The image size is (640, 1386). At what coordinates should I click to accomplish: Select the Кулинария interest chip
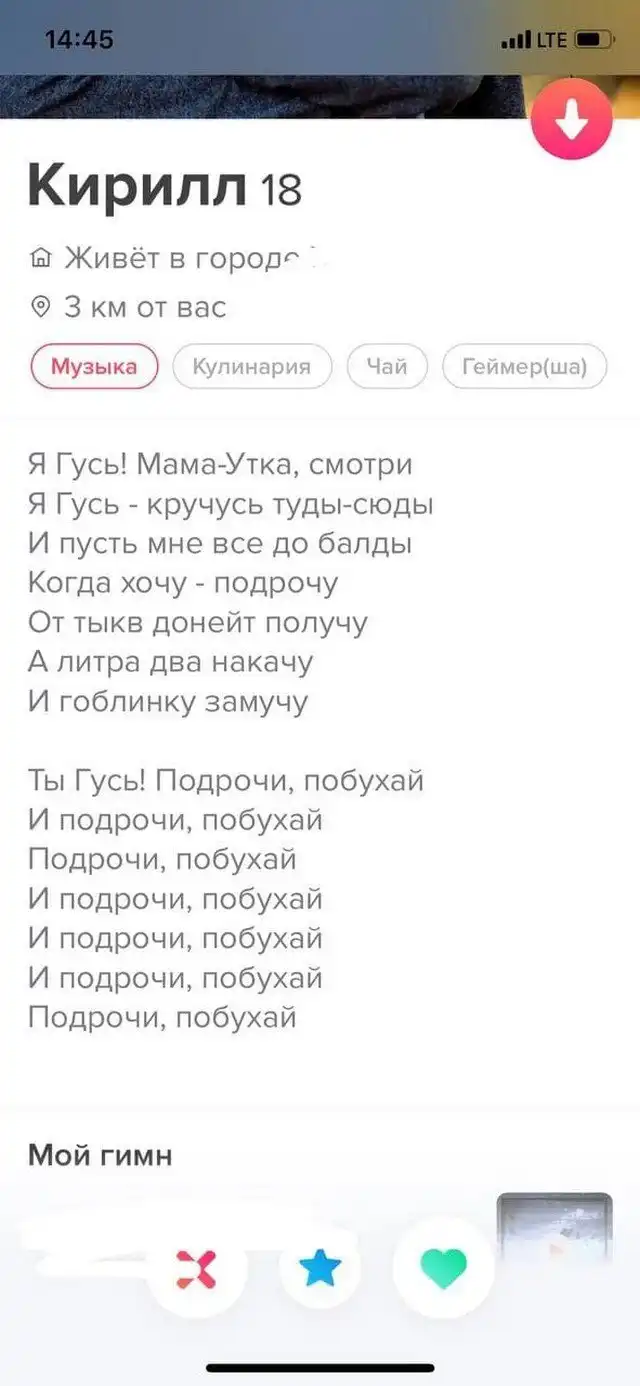pos(251,367)
